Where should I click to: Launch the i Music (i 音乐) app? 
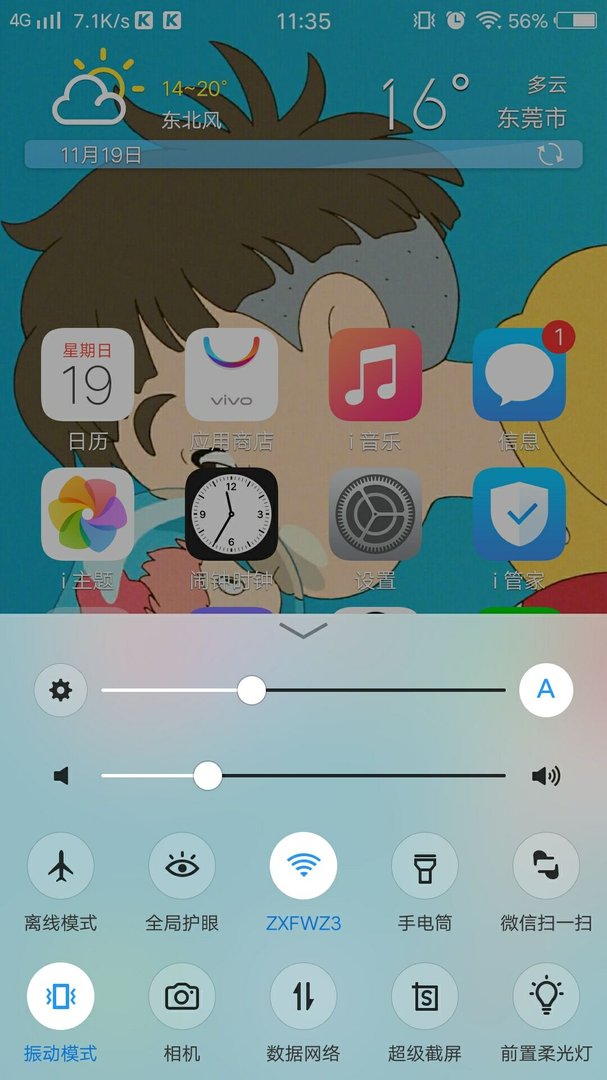(x=375, y=375)
